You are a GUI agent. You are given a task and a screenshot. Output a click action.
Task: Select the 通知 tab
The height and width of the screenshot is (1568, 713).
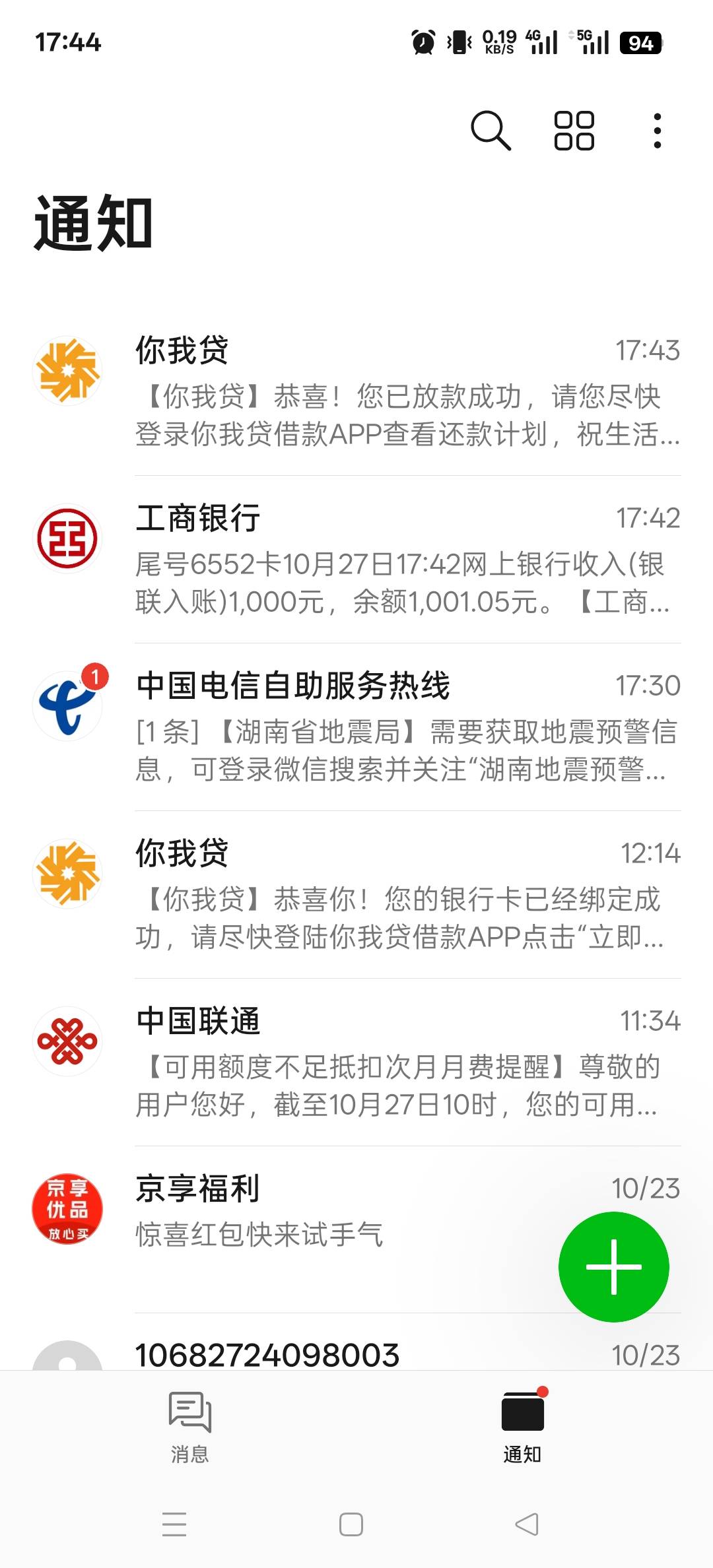click(x=523, y=1427)
